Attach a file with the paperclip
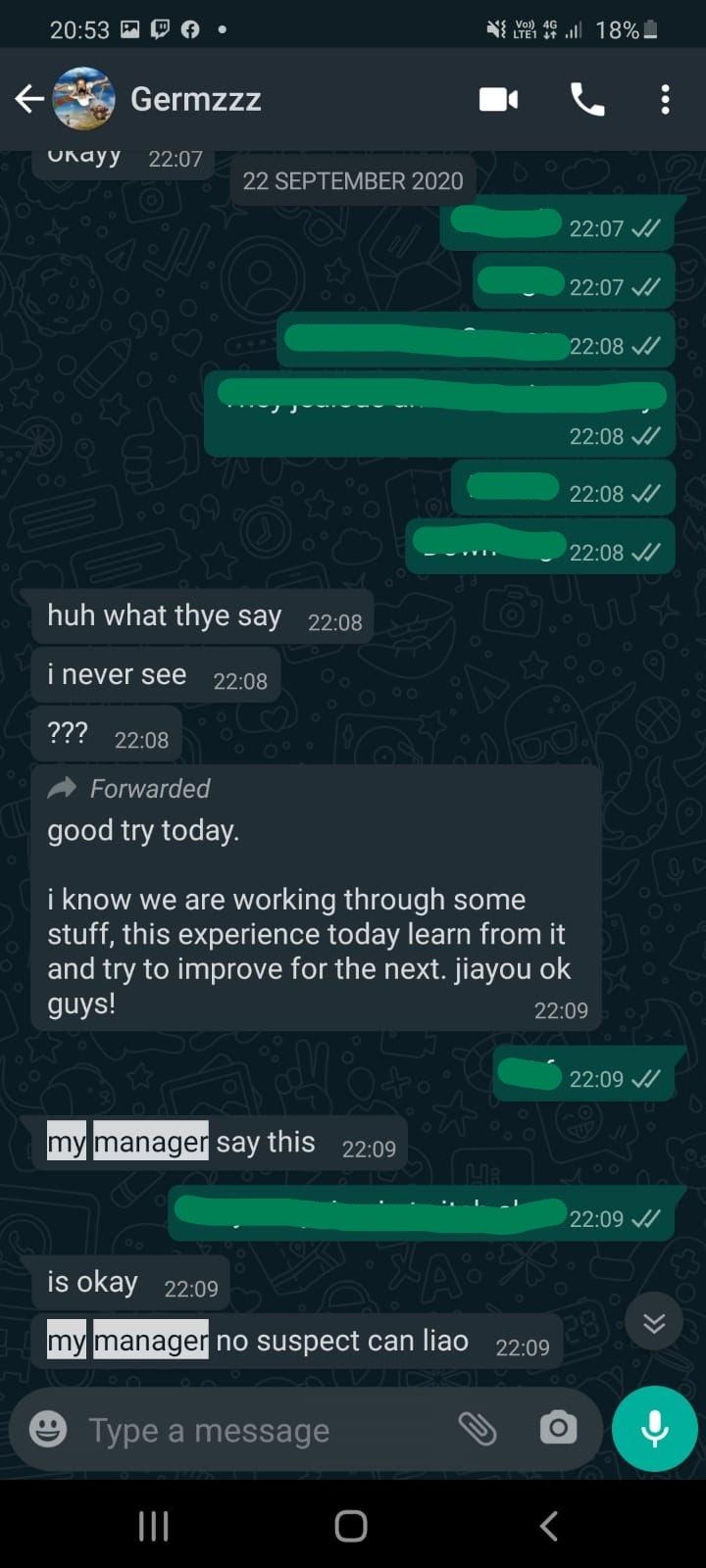The width and height of the screenshot is (706, 1568). pos(478,1429)
